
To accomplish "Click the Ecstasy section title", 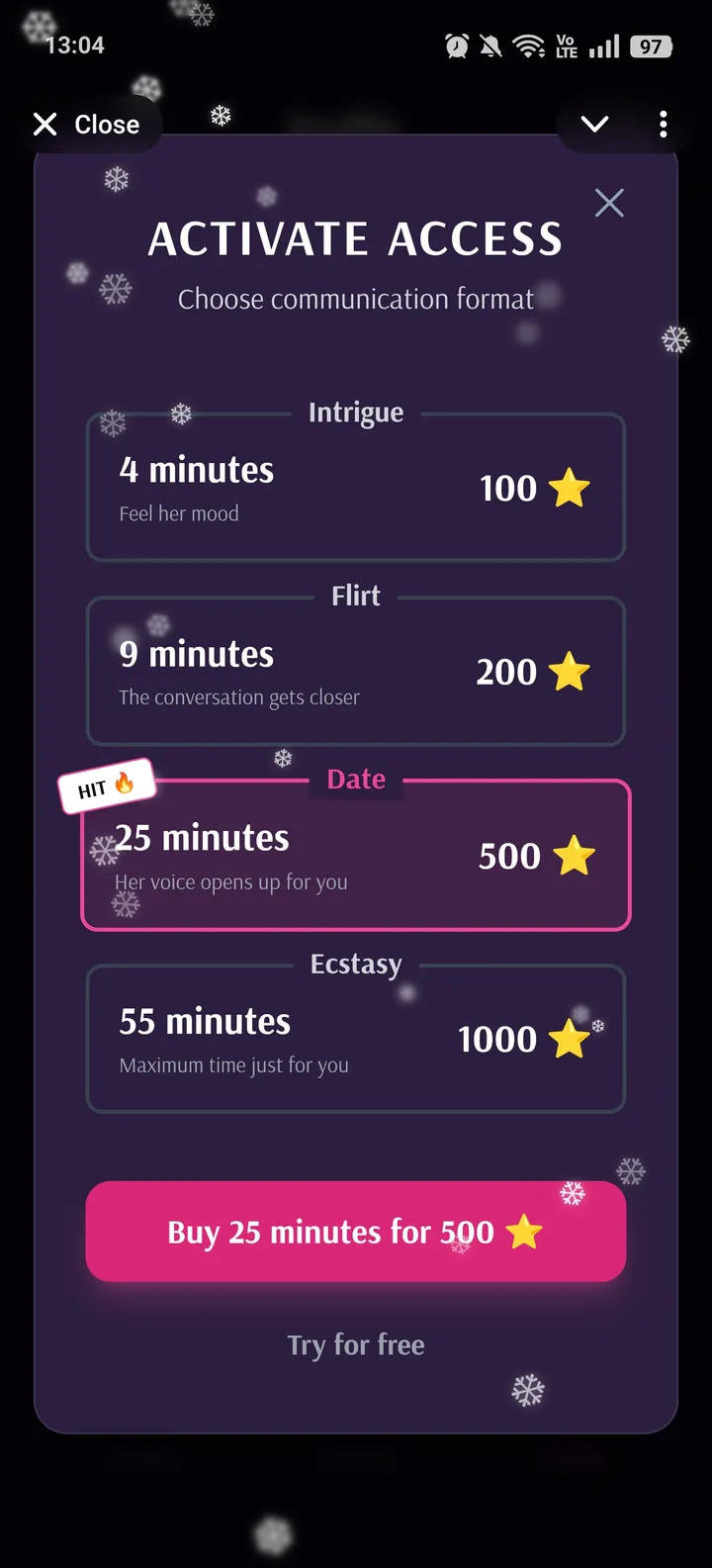I will point(356,964).
